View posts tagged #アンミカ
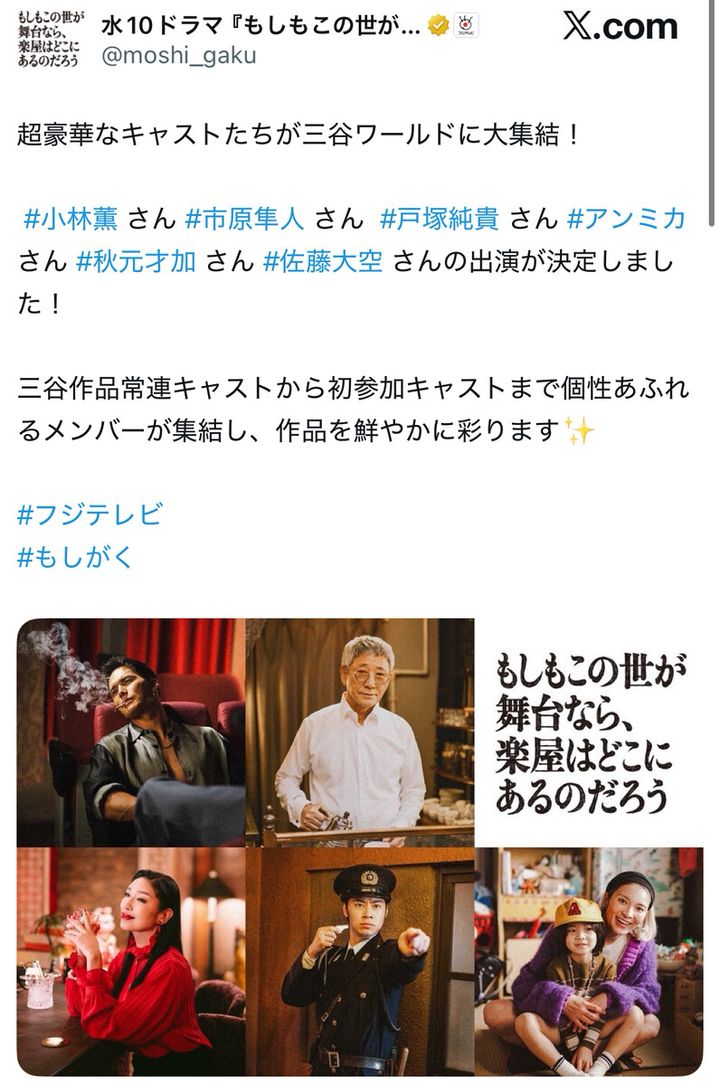The image size is (720, 1085). pyautogui.click(x=627, y=219)
